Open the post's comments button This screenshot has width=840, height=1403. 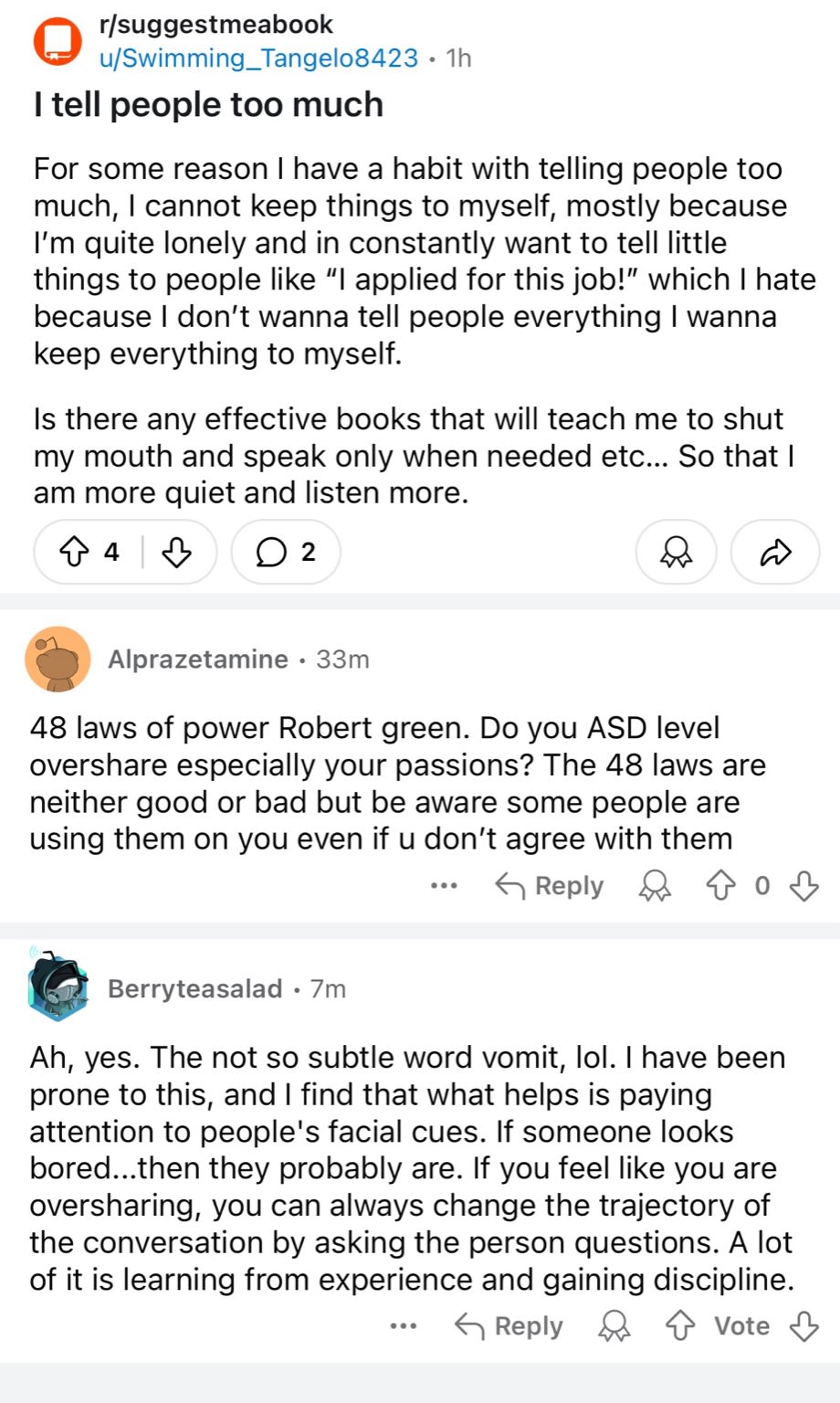coord(286,552)
